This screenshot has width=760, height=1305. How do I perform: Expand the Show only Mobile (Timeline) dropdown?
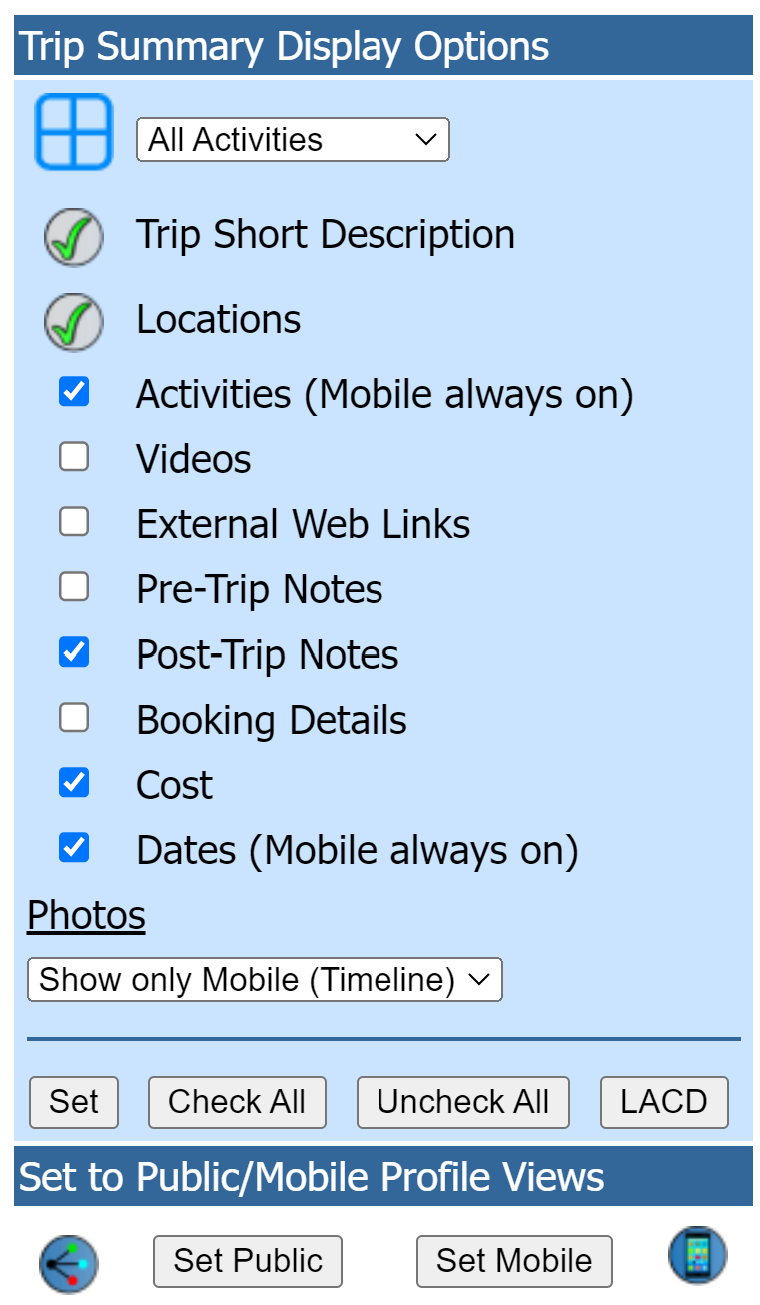coord(265,980)
